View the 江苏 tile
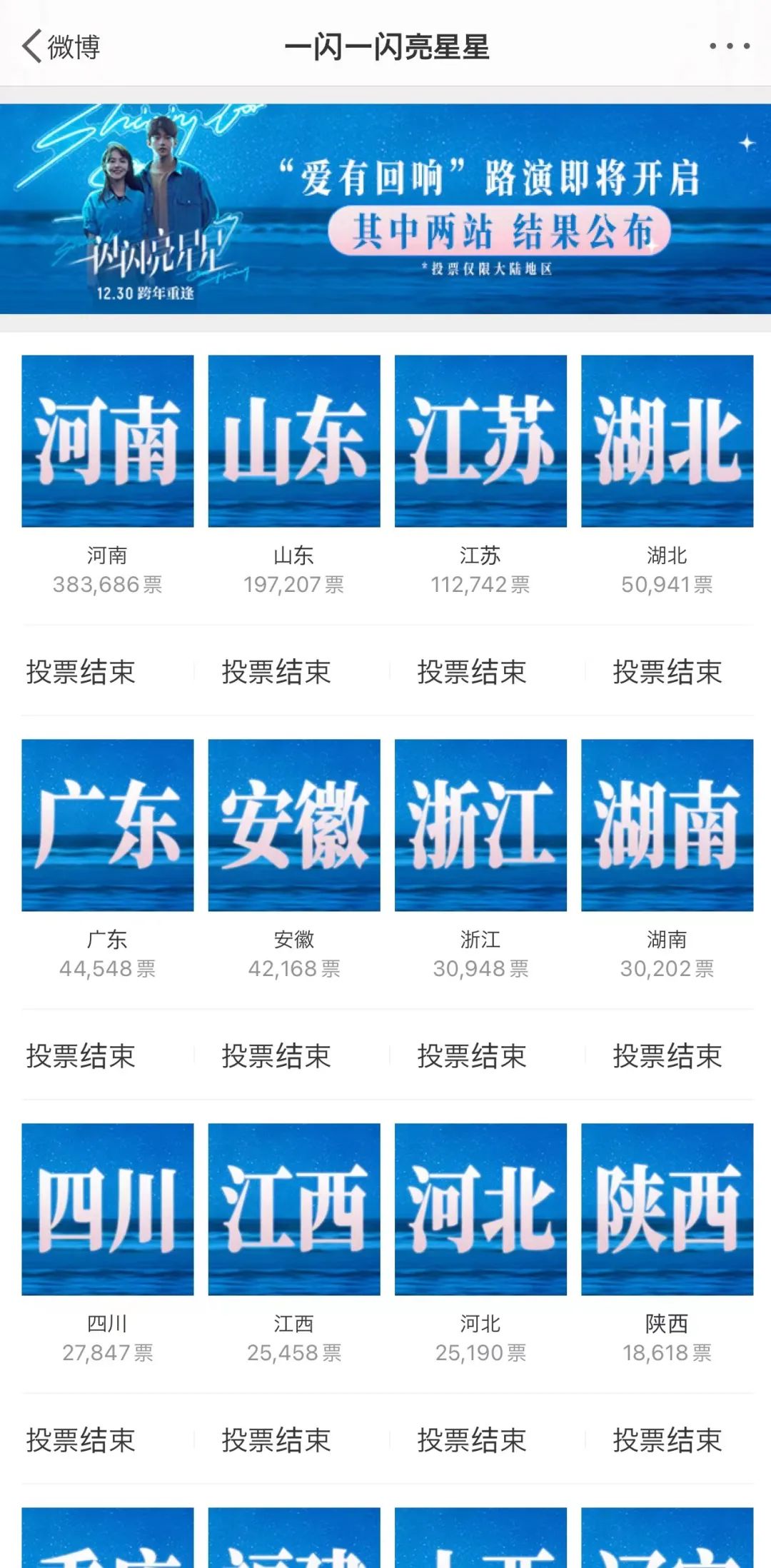 (480, 441)
